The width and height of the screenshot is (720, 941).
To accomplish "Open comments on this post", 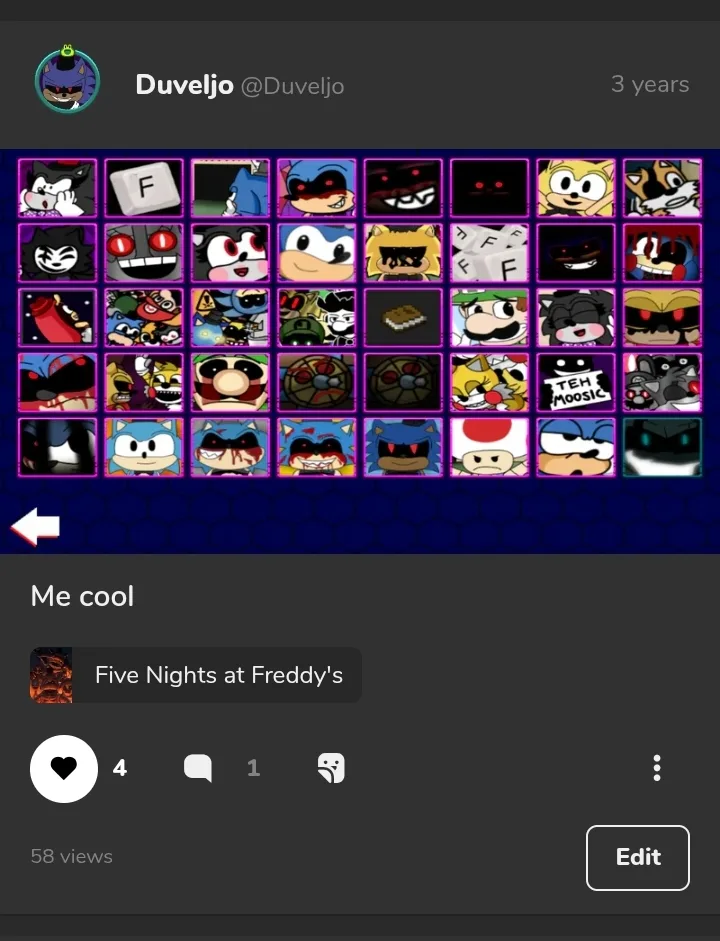I will pyautogui.click(x=198, y=768).
